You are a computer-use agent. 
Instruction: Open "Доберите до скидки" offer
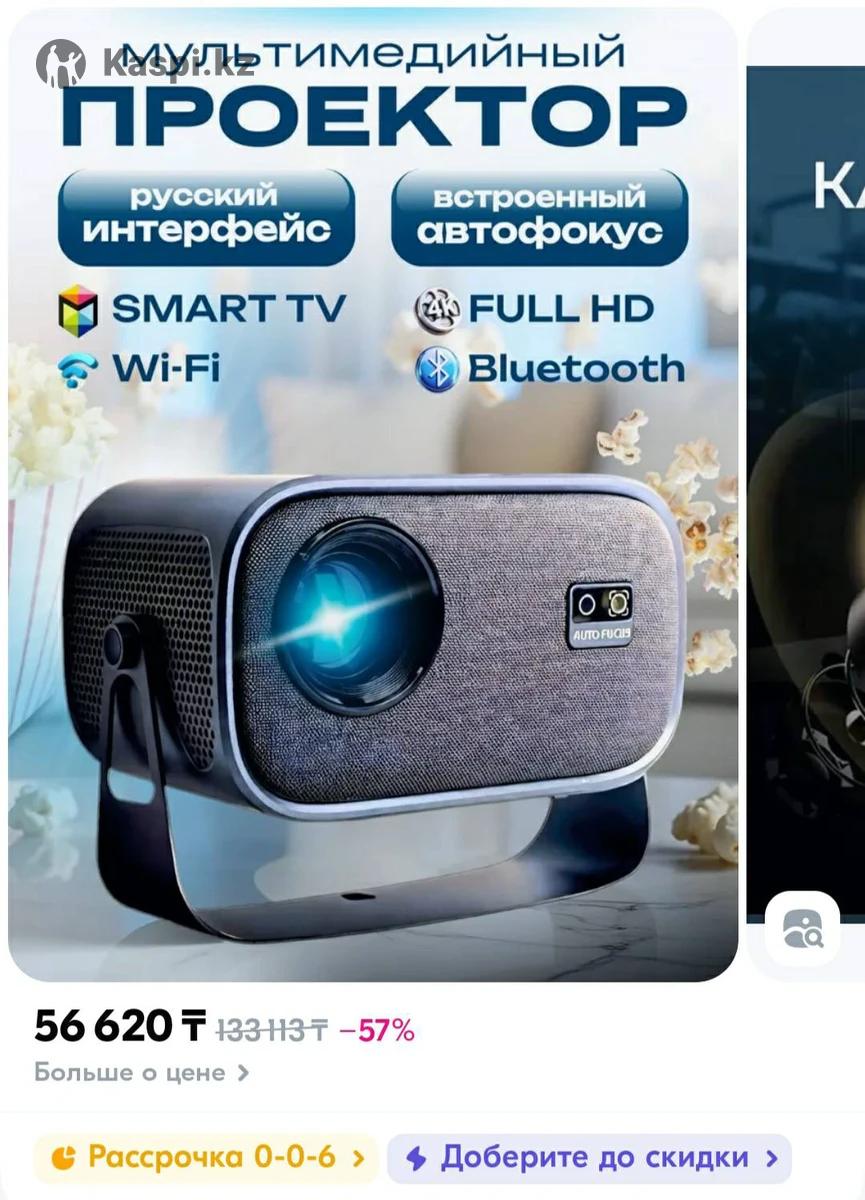coord(589,1158)
